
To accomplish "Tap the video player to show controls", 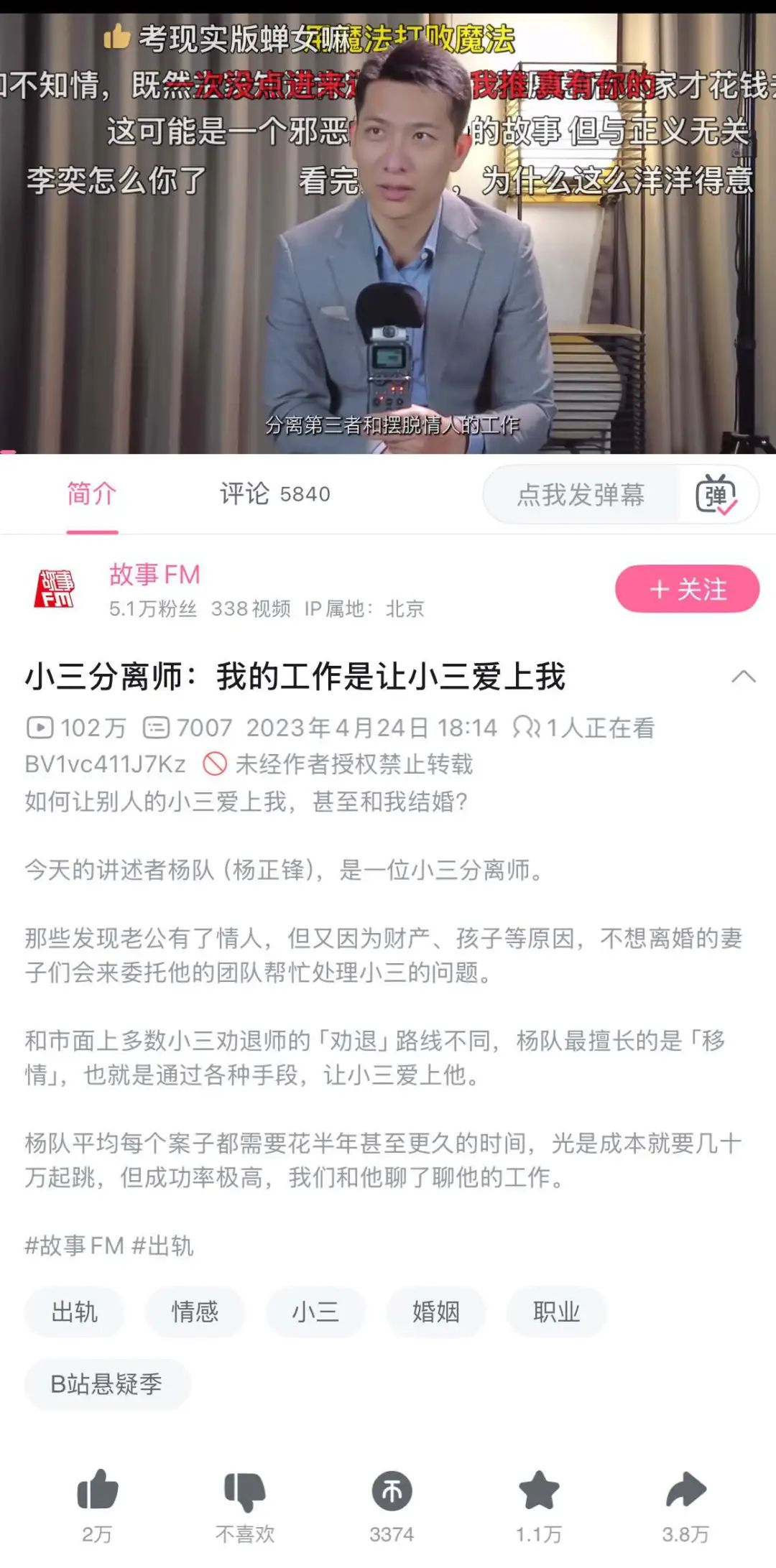I will [388, 233].
